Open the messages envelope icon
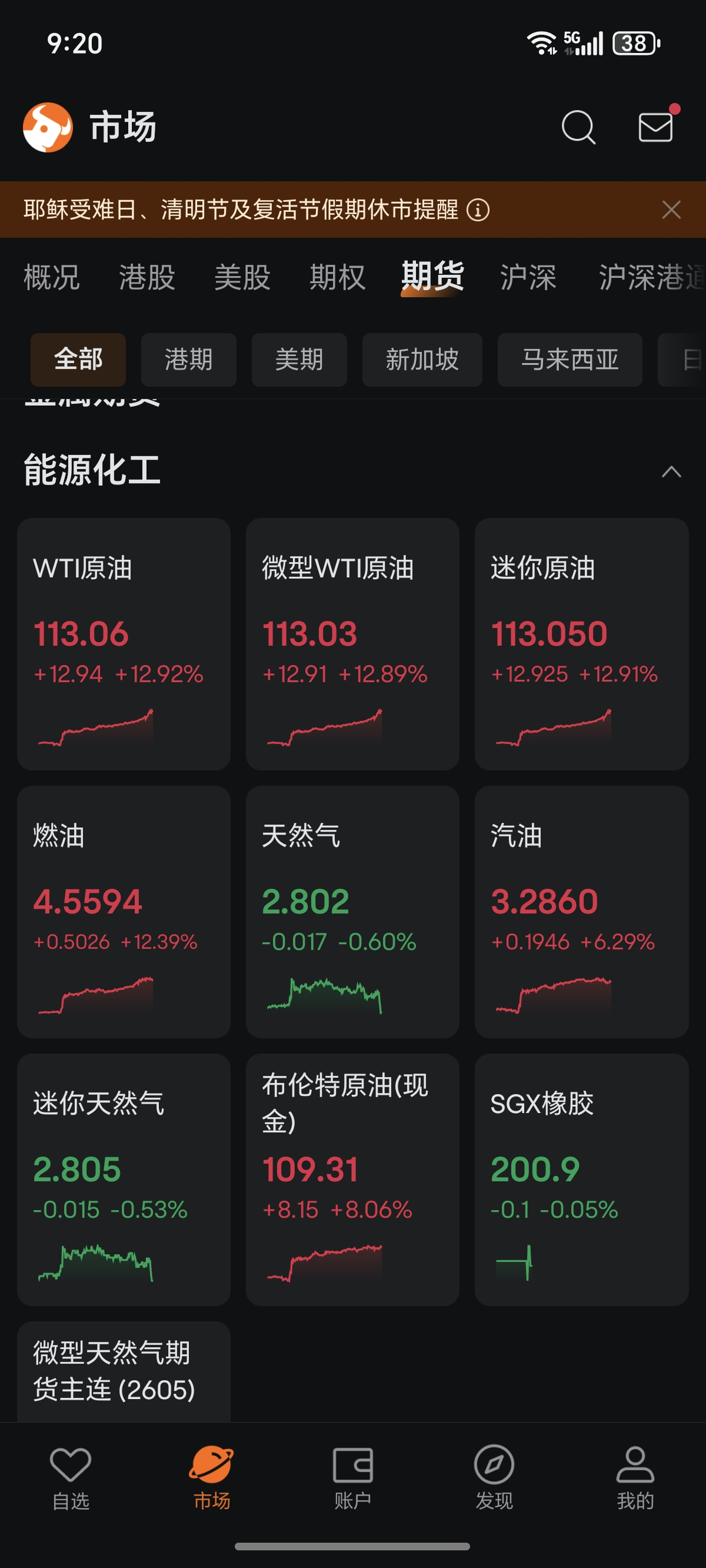706x1568 pixels. 655,127
